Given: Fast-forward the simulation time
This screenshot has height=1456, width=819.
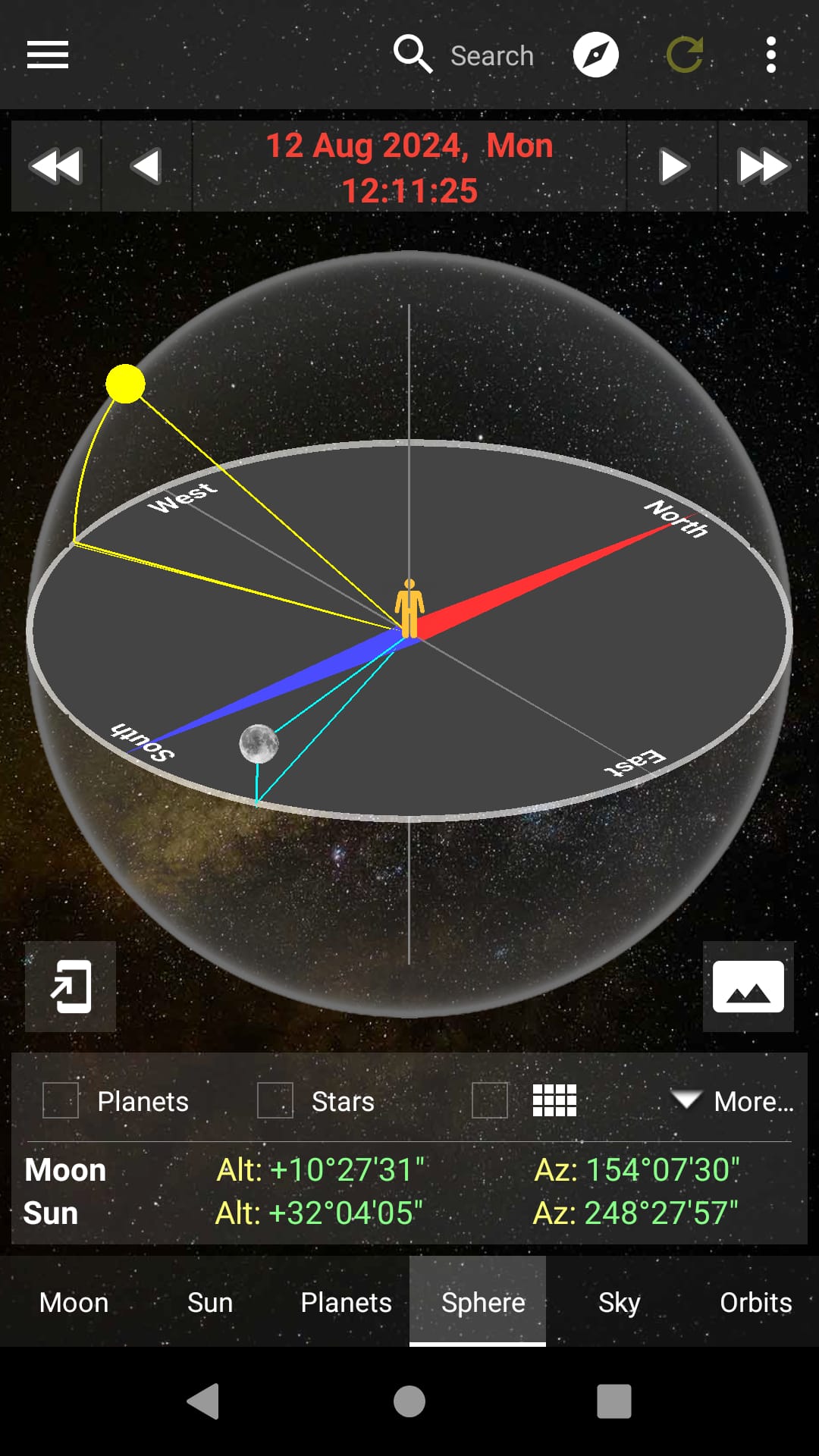Looking at the screenshot, I should click(x=763, y=165).
